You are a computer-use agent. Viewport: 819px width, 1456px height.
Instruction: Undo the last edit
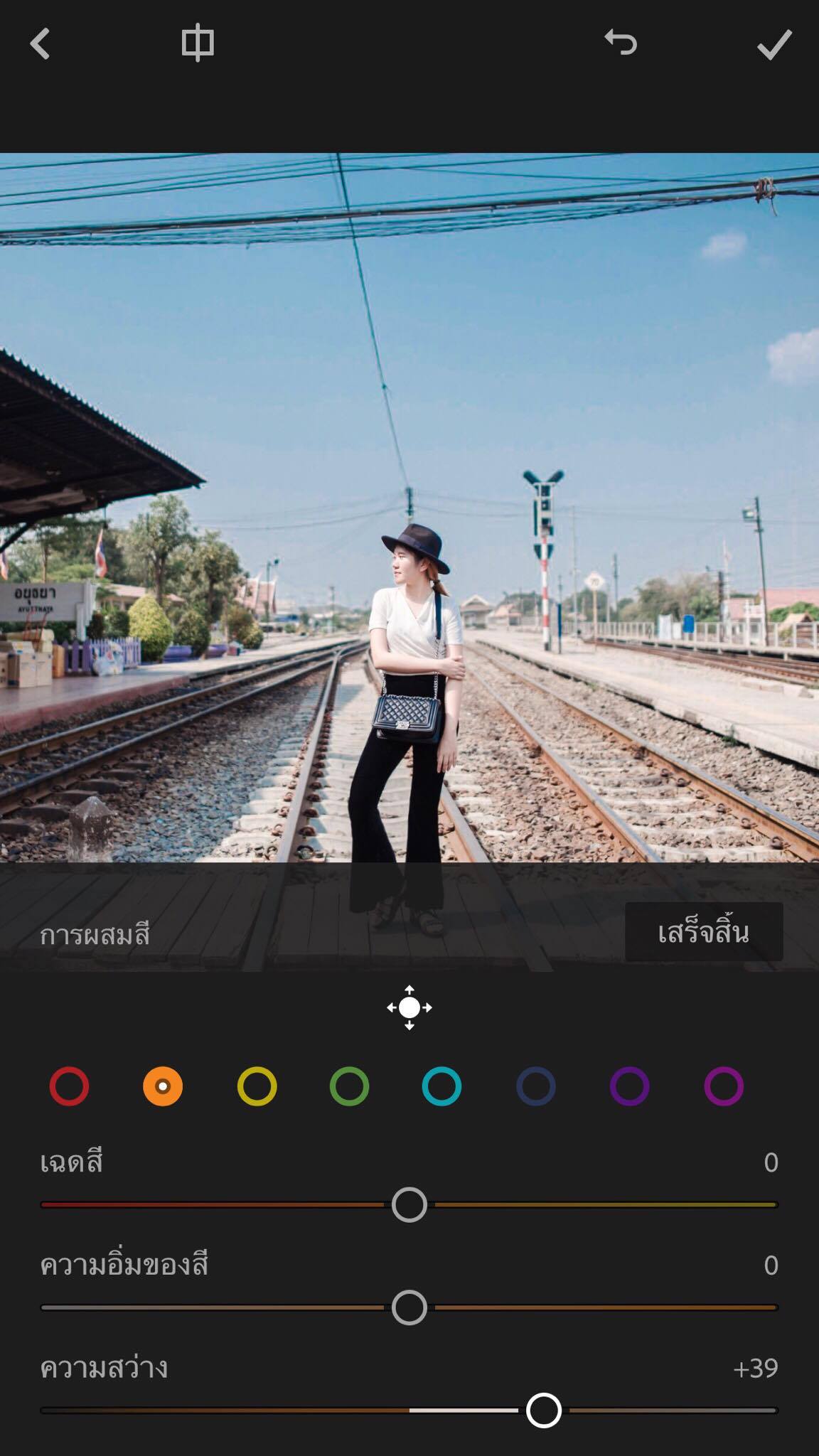[x=621, y=43]
